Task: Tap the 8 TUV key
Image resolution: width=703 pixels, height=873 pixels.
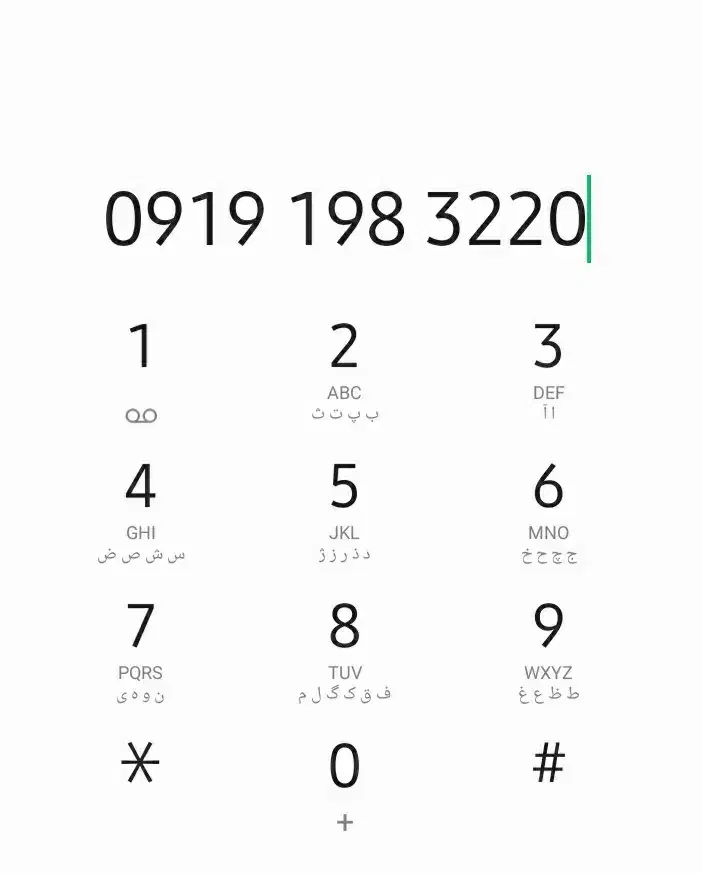Action: (344, 650)
